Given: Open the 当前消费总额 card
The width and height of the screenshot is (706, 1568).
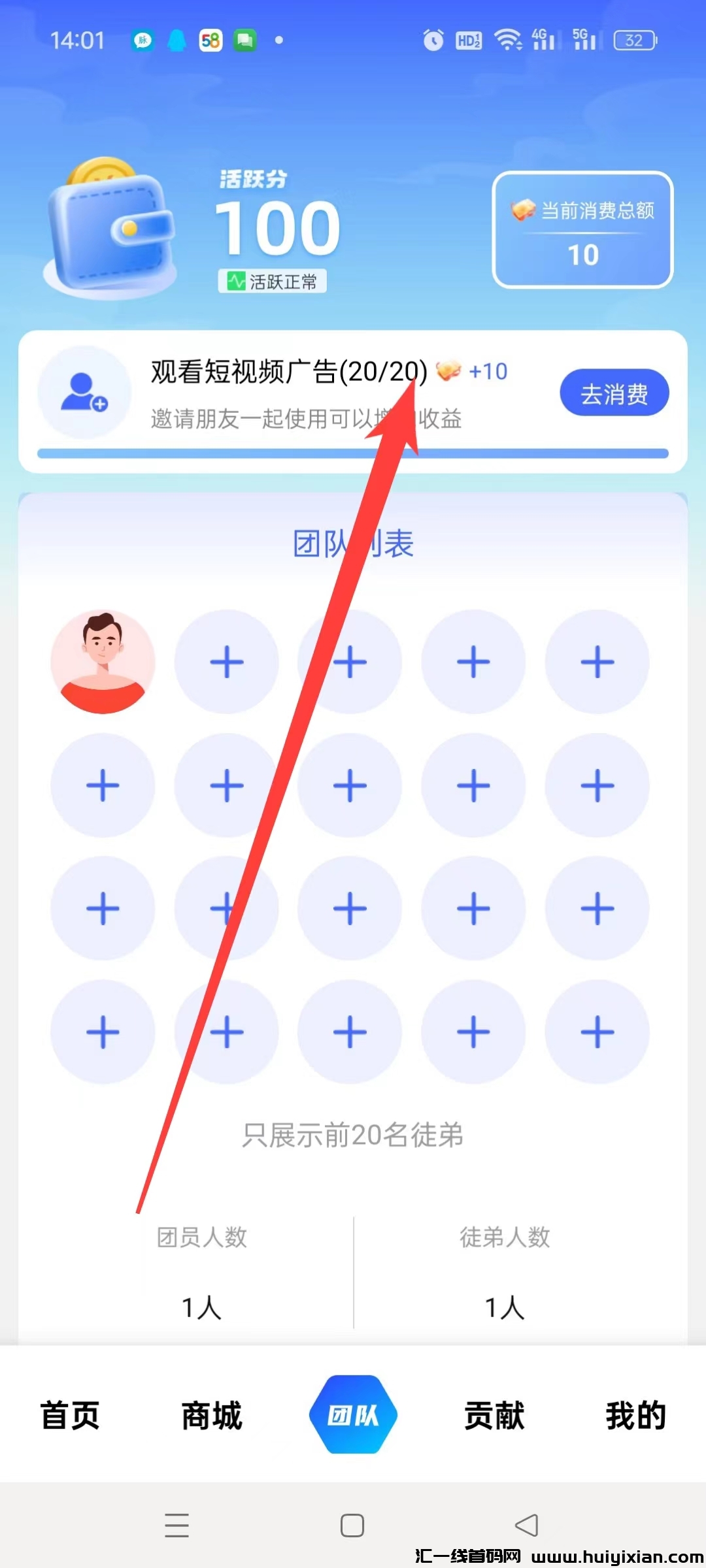Looking at the screenshot, I should pyautogui.click(x=582, y=230).
